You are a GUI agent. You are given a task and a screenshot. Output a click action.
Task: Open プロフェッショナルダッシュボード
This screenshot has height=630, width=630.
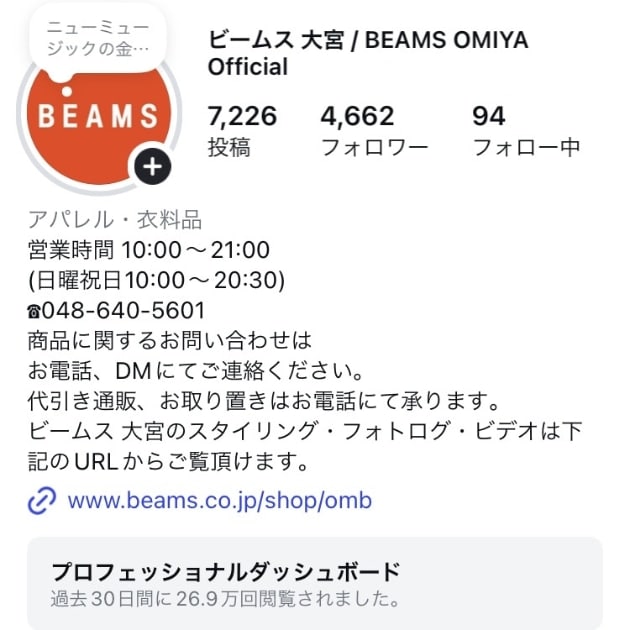[314, 584]
